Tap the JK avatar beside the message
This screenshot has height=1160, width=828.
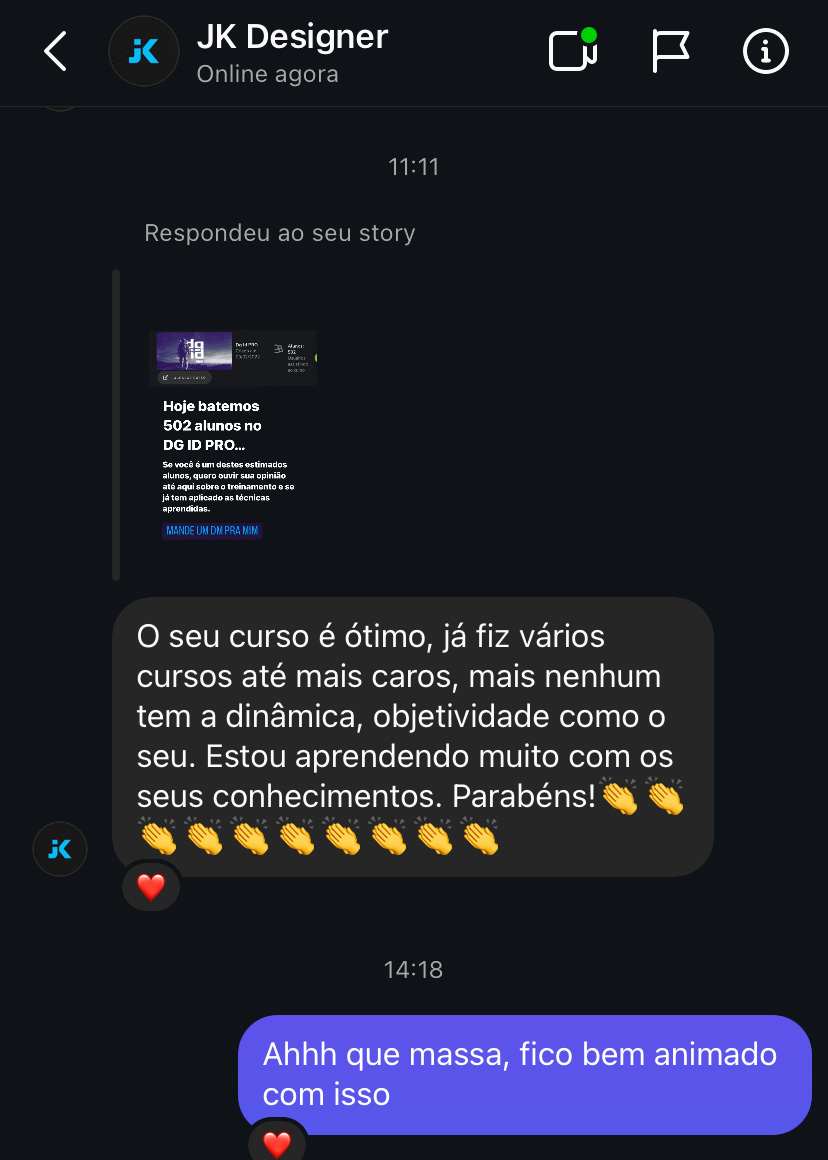(x=60, y=849)
